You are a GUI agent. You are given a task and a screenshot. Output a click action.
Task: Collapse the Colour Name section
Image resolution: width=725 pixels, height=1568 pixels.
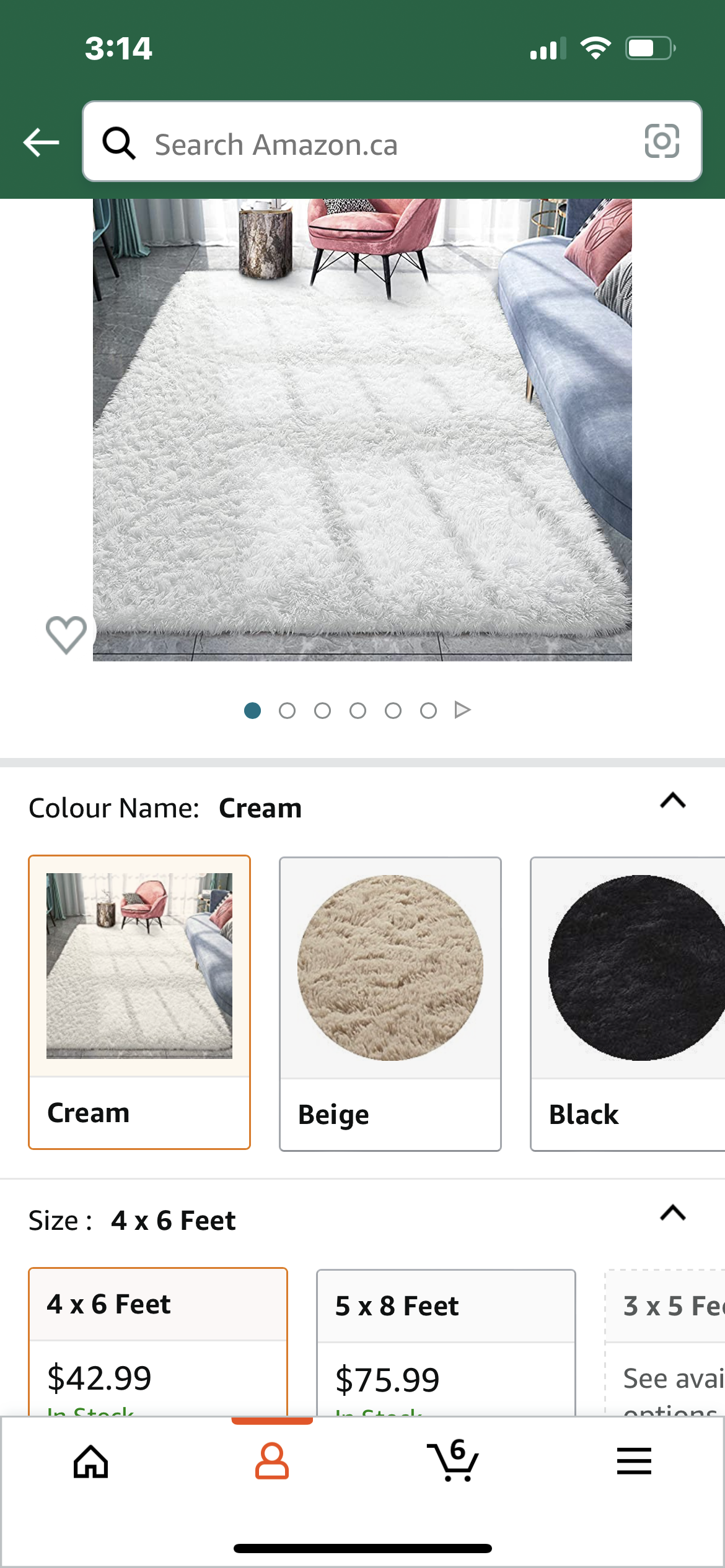(672, 801)
